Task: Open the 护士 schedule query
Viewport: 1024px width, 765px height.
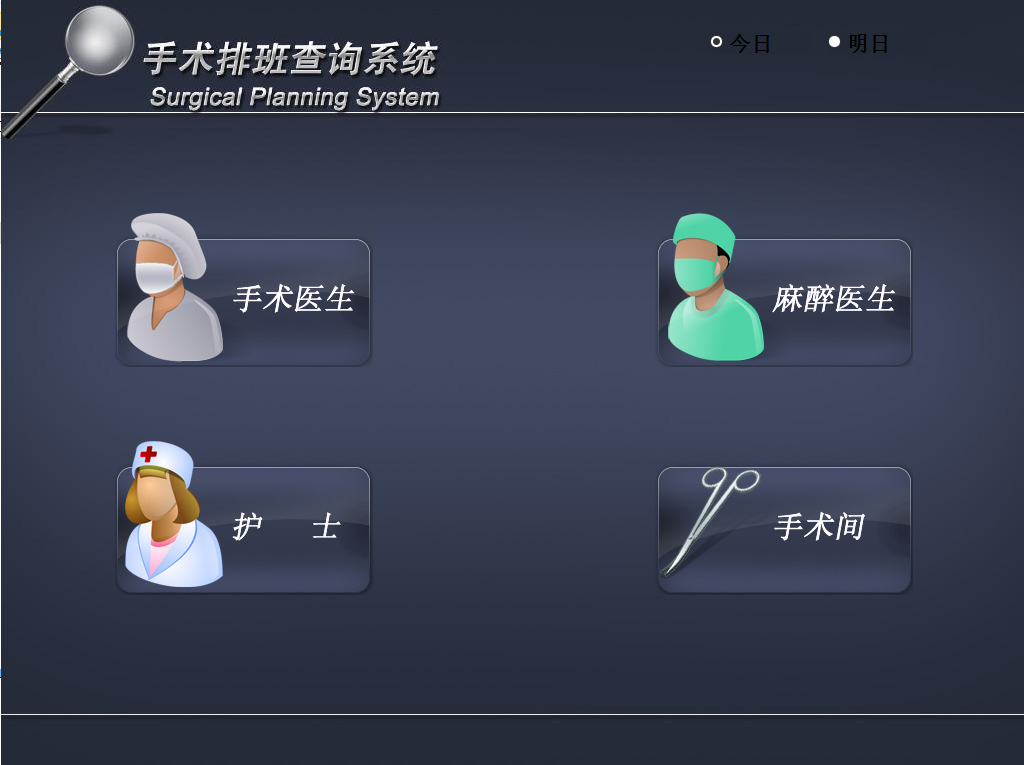Action: coord(244,528)
